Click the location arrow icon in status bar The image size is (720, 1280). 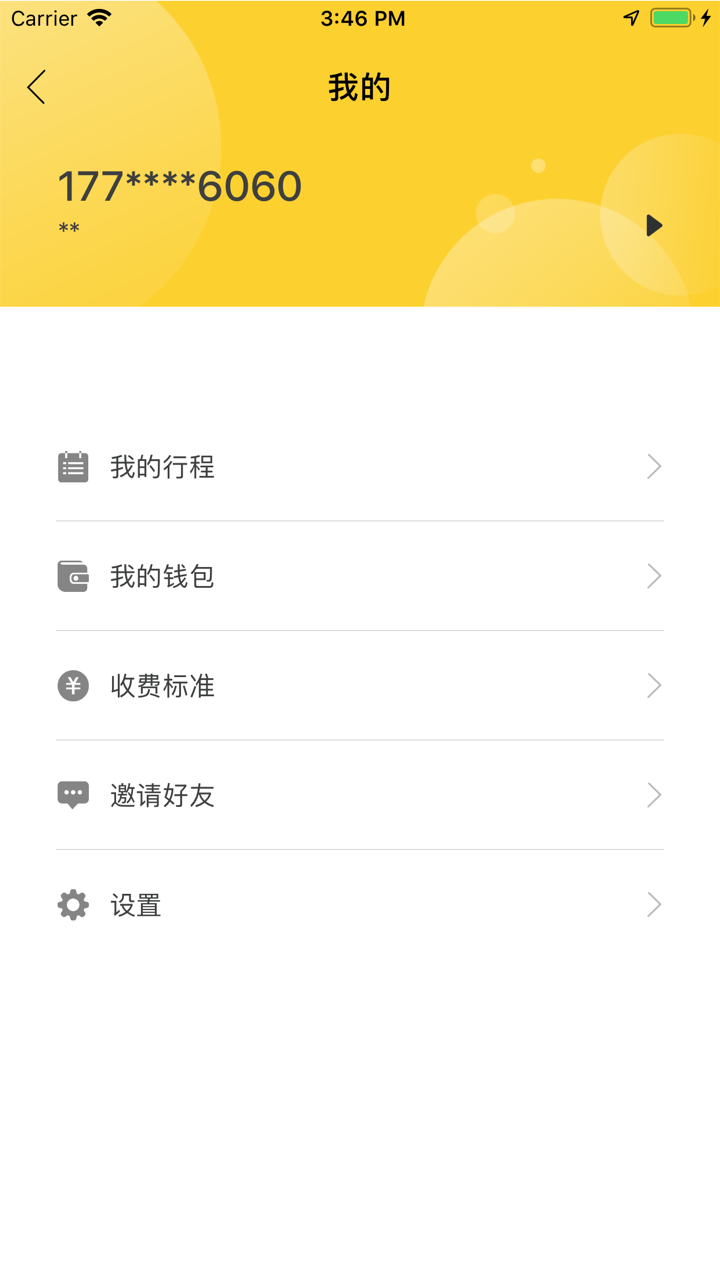(630, 17)
